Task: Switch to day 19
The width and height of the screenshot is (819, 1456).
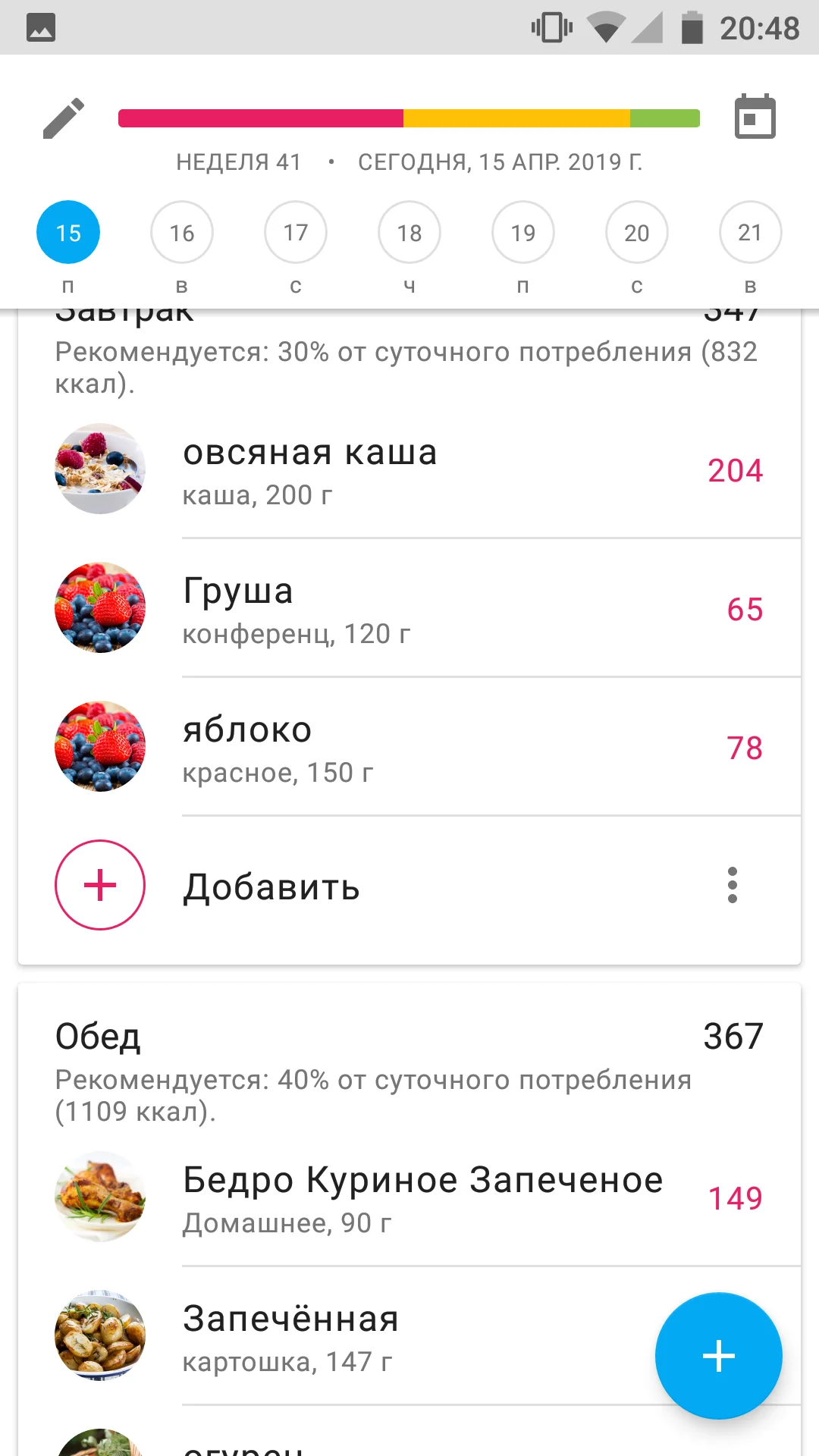Action: point(523,232)
